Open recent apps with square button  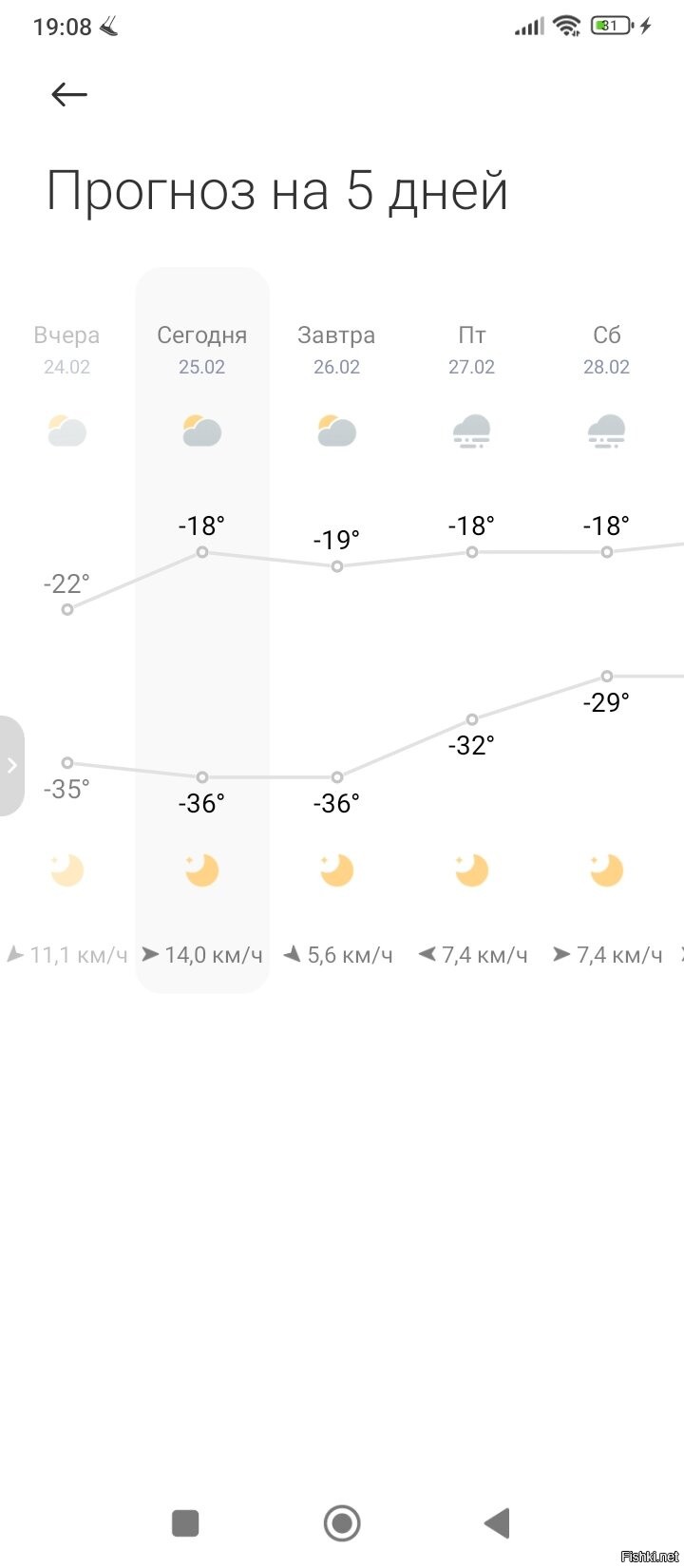tap(185, 1522)
